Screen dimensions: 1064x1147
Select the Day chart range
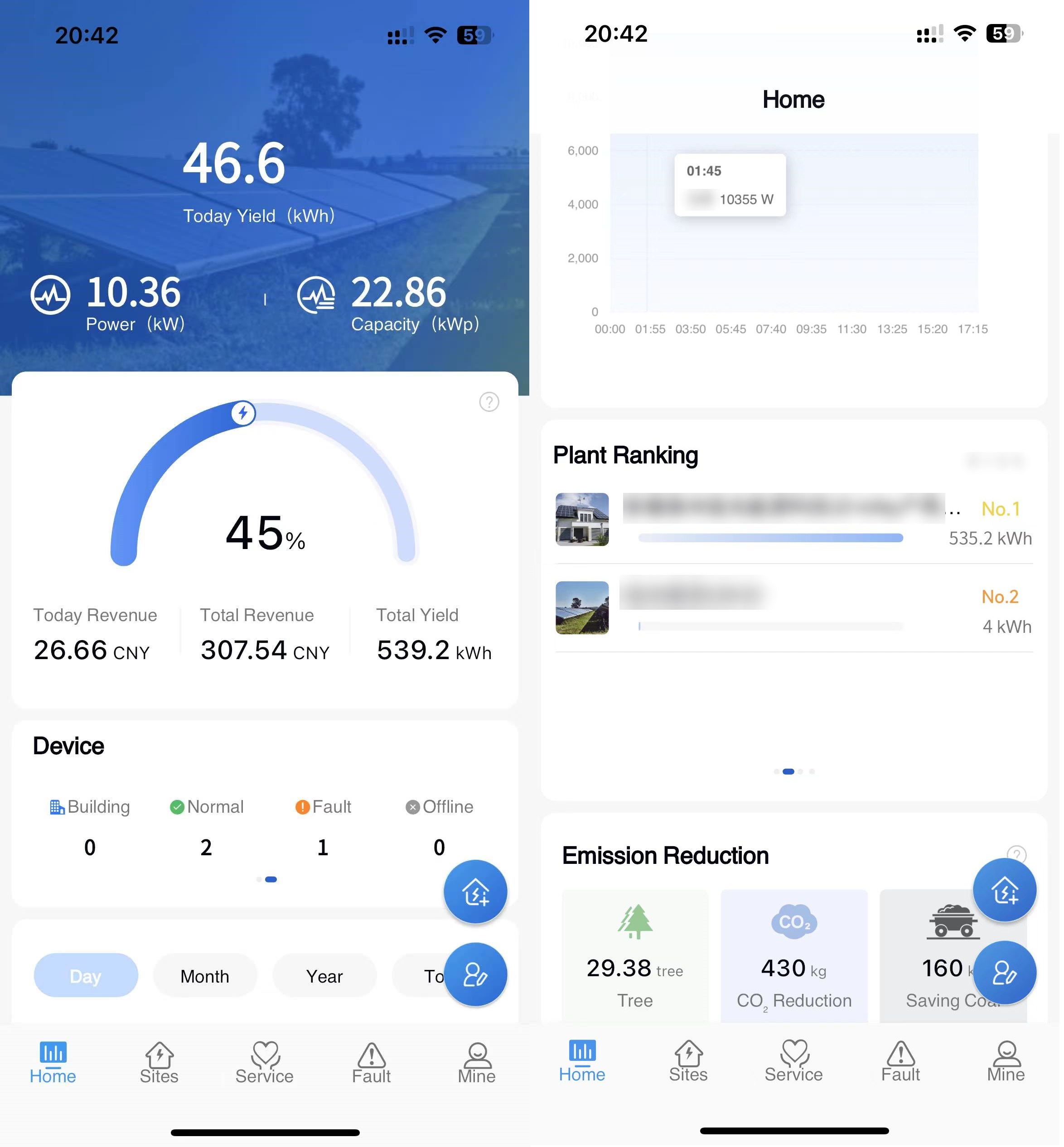(x=87, y=978)
